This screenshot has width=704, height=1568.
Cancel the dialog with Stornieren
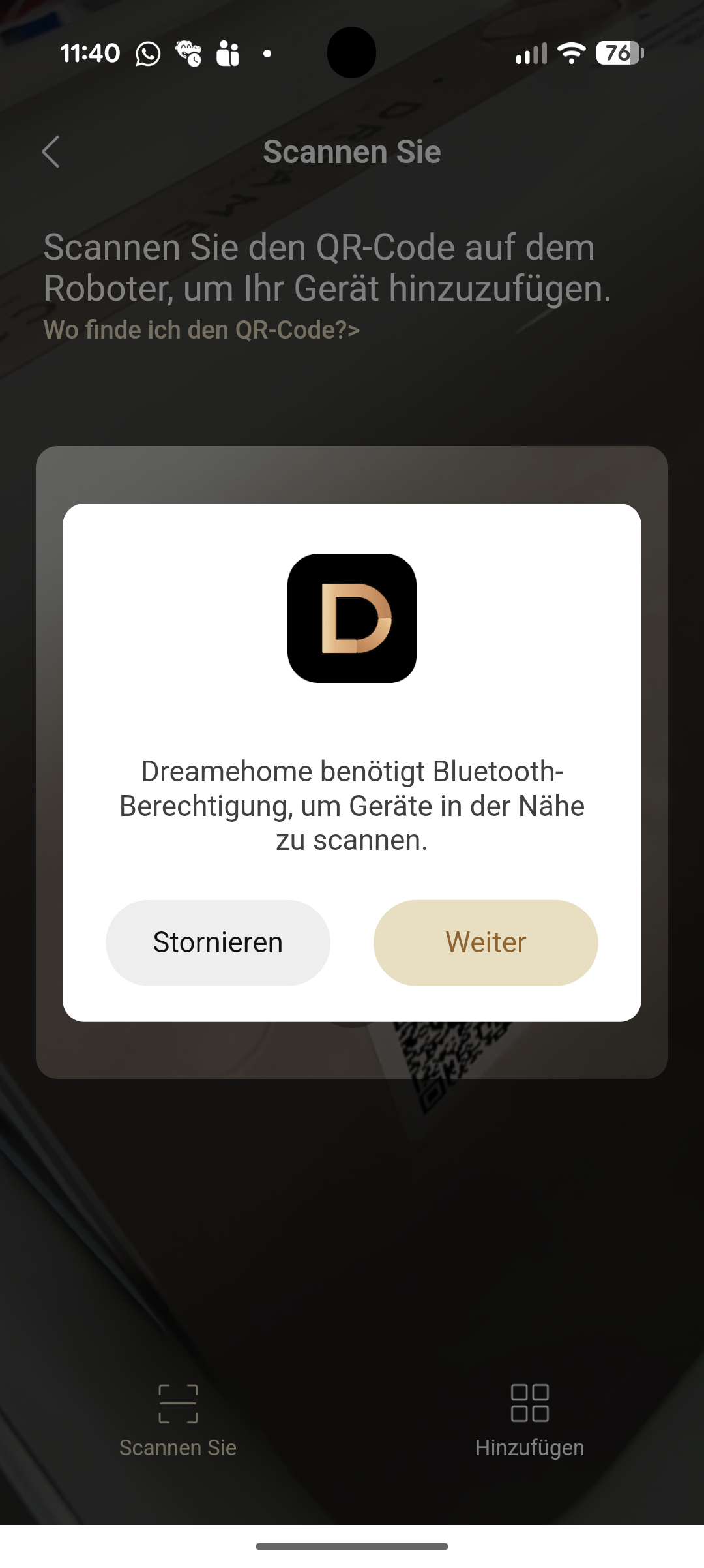point(218,942)
